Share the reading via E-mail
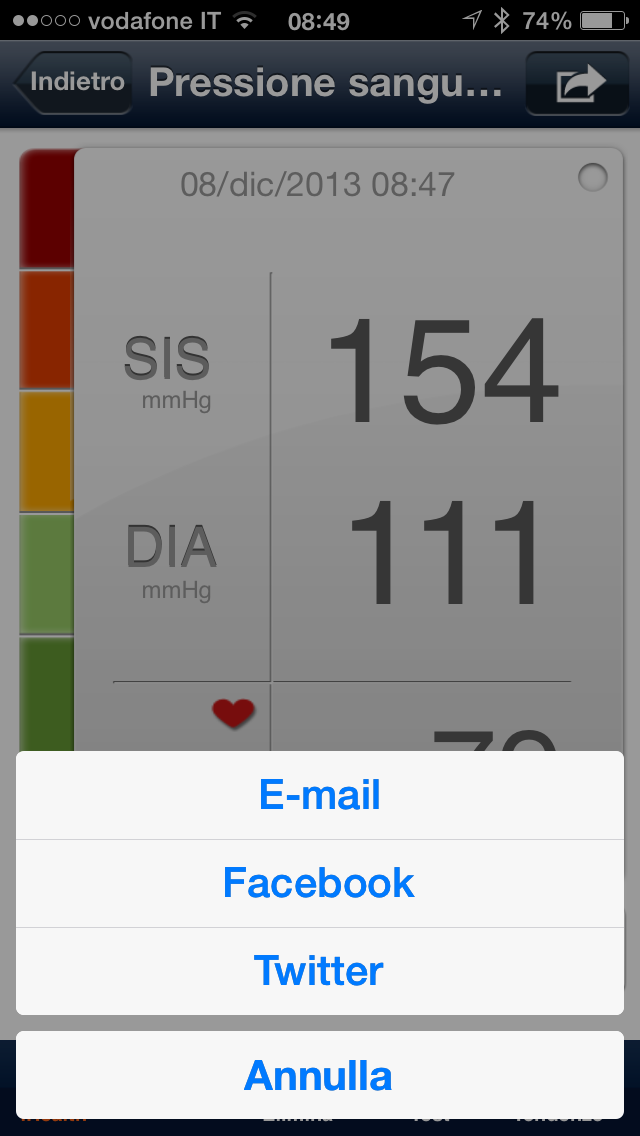The image size is (640, 1136). click(319, 795)
